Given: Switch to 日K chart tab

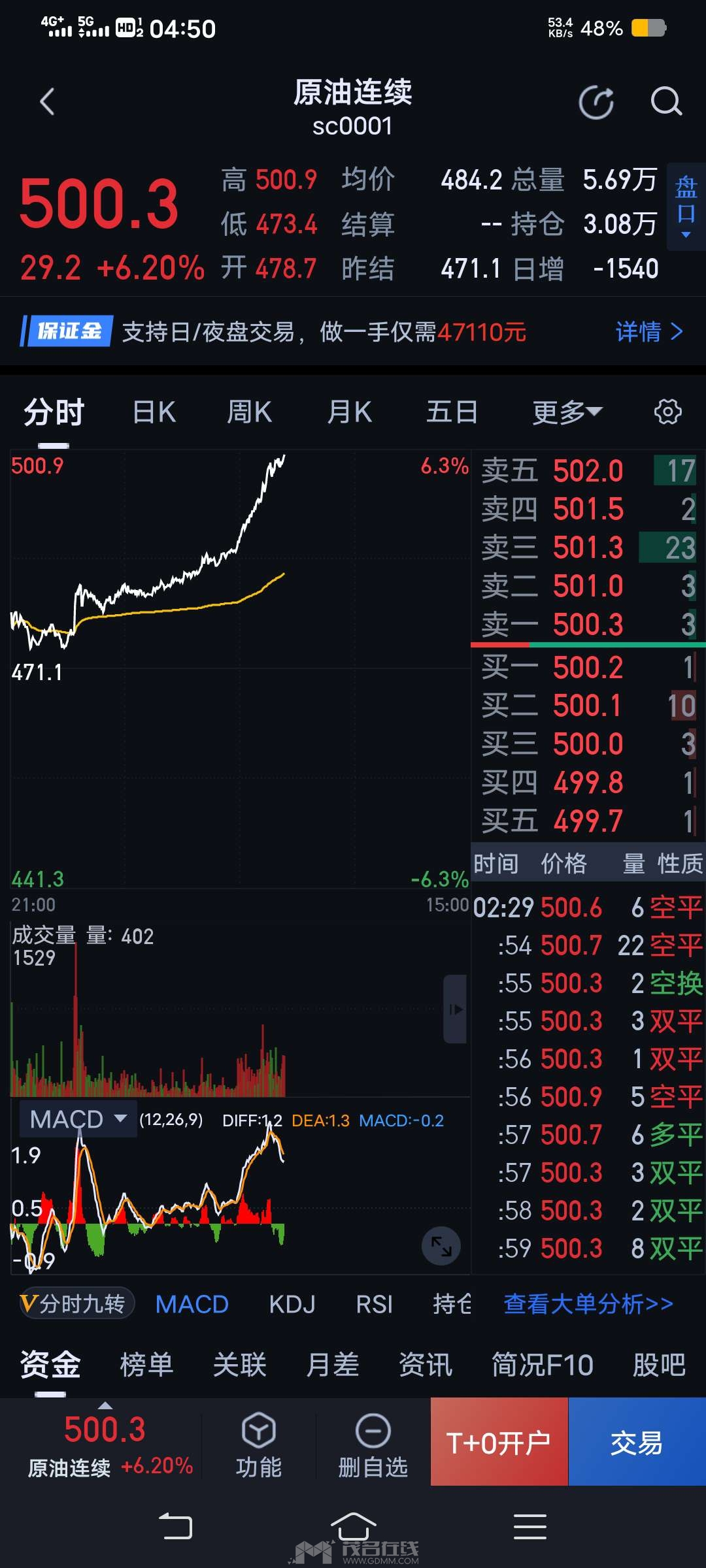Looking at the screenshot, I should [154, 412].
